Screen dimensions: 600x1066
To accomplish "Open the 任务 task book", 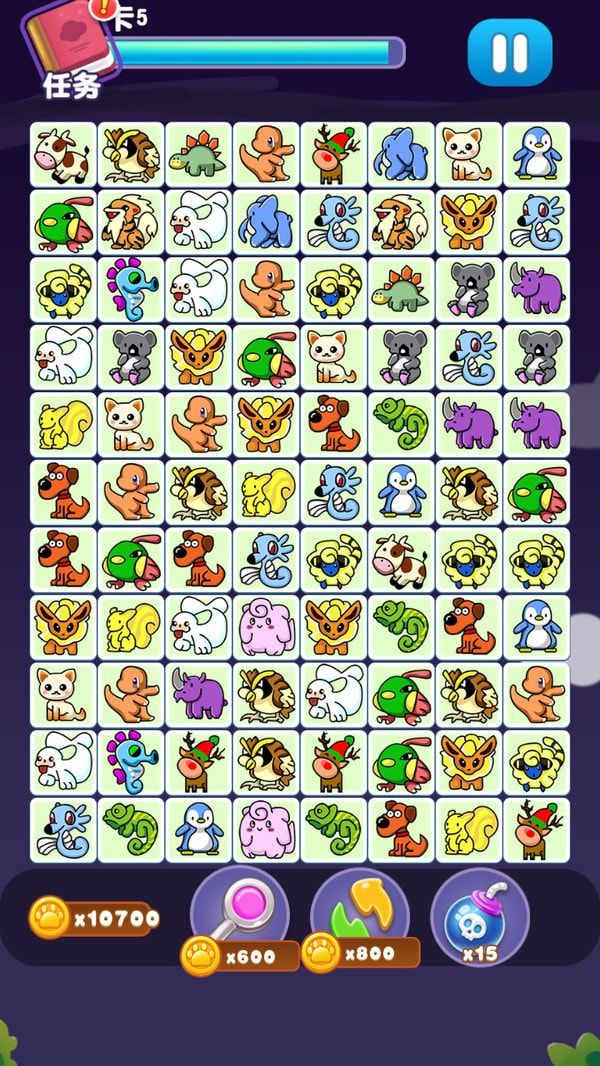I will pos(70,50).
